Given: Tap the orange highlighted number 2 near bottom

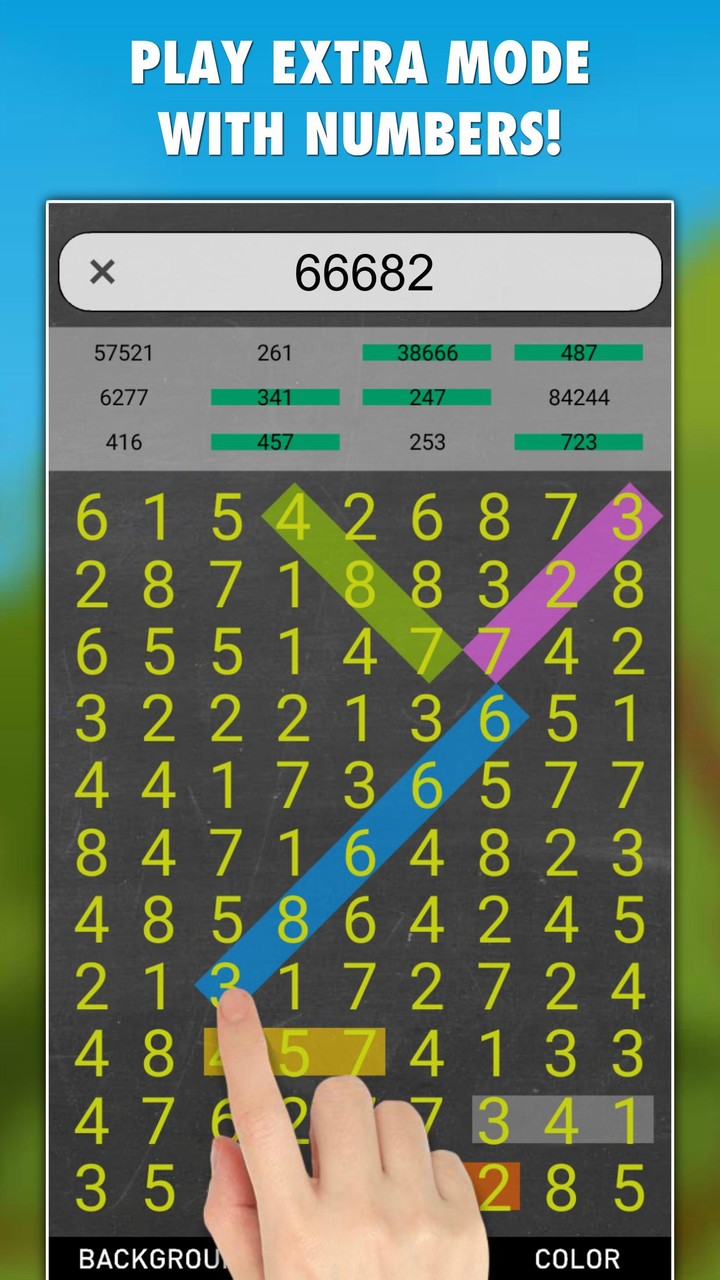Looking at the screenshot, I should click(x=494, y=1187).
